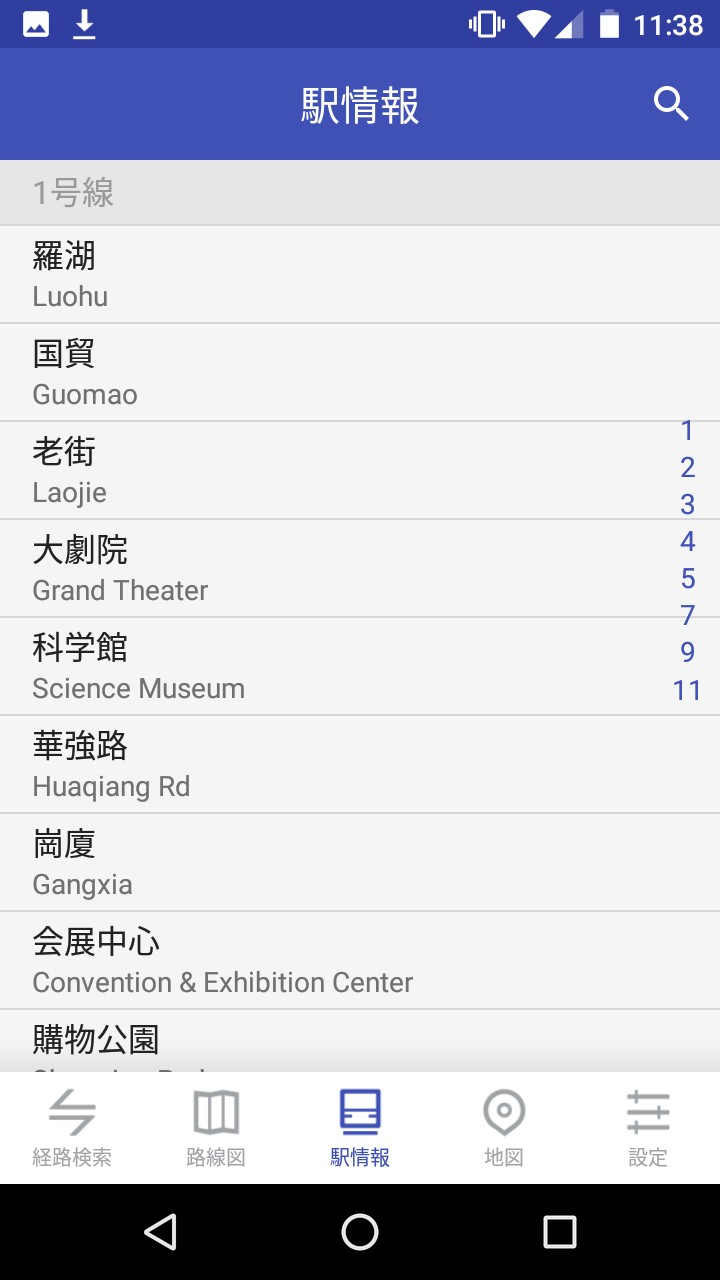Switch to the 路線図 tab

pos(216,1128)
